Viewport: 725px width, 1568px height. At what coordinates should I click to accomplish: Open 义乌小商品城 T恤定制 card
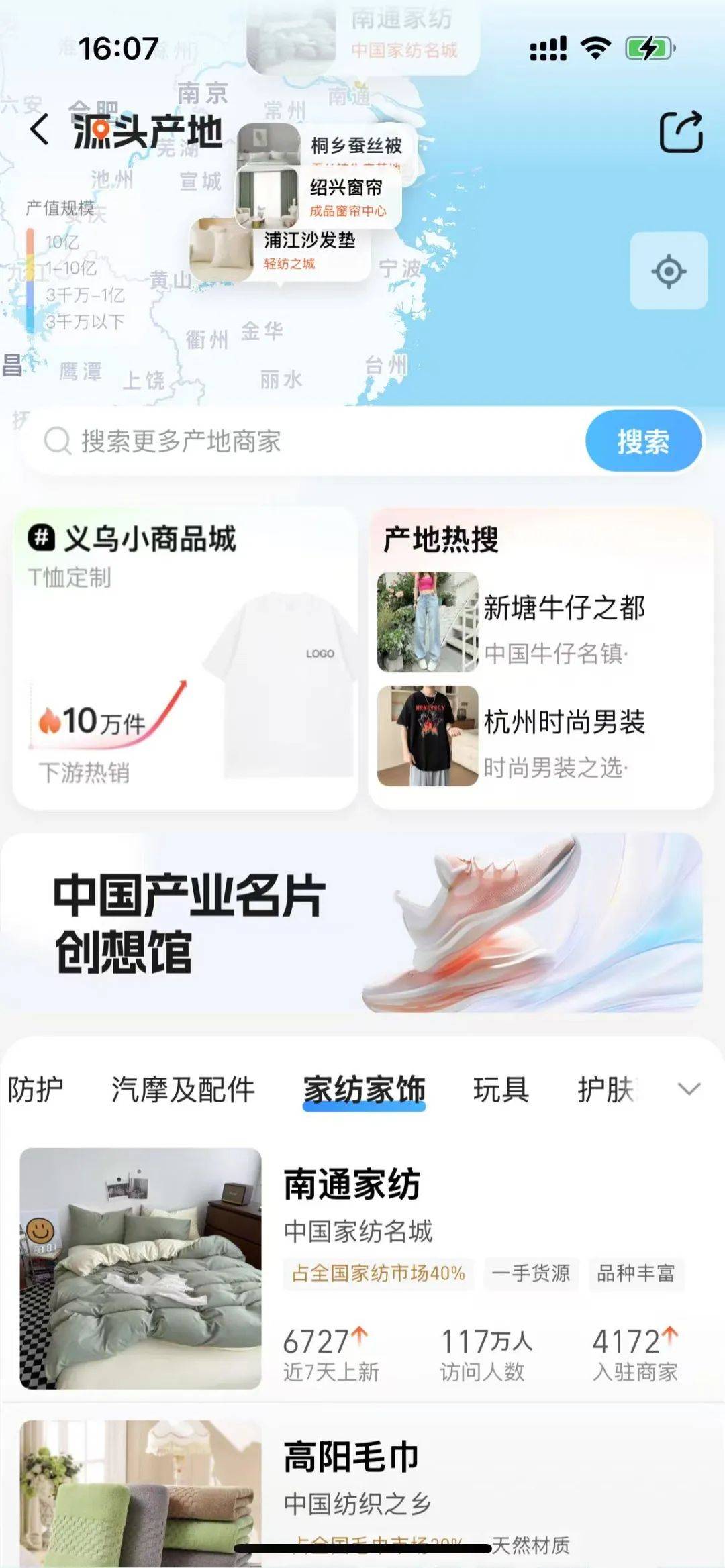click(x=185, y=658)
